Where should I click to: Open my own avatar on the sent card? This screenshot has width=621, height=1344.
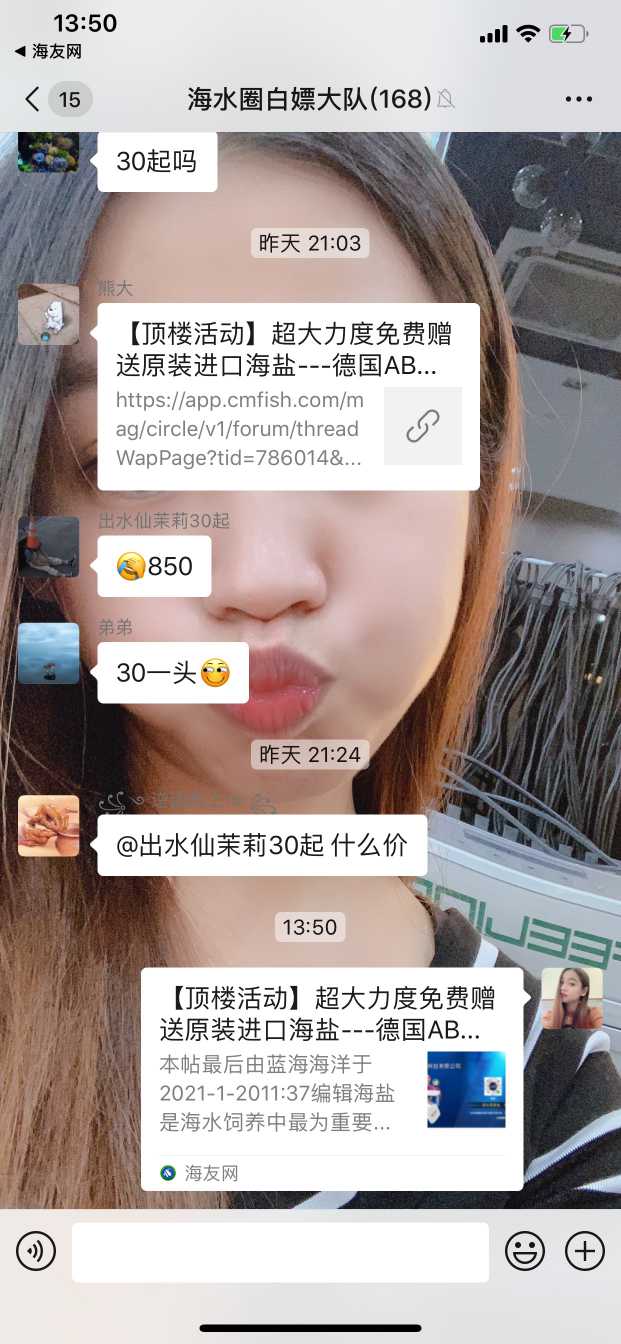[572, 998]
